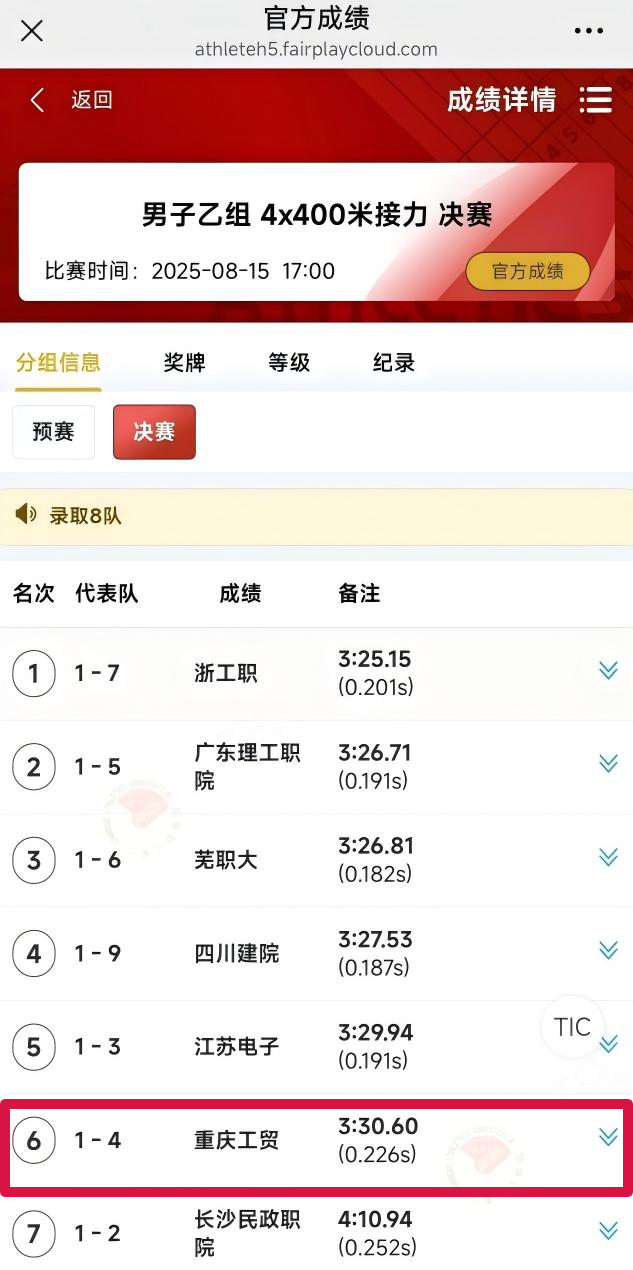Expand the 芜职大 result row

608,858
